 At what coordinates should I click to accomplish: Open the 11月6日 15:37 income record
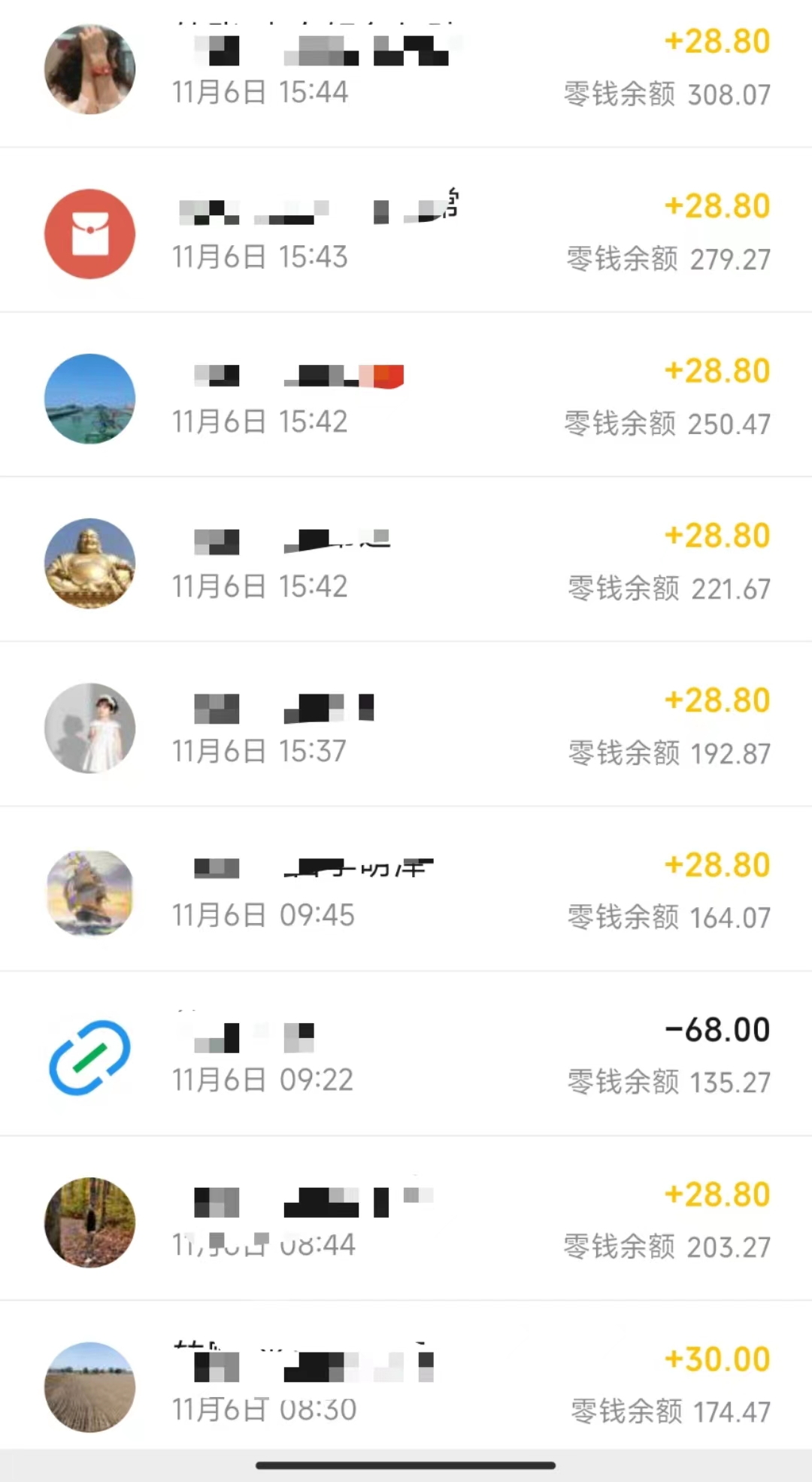[406, 726]
